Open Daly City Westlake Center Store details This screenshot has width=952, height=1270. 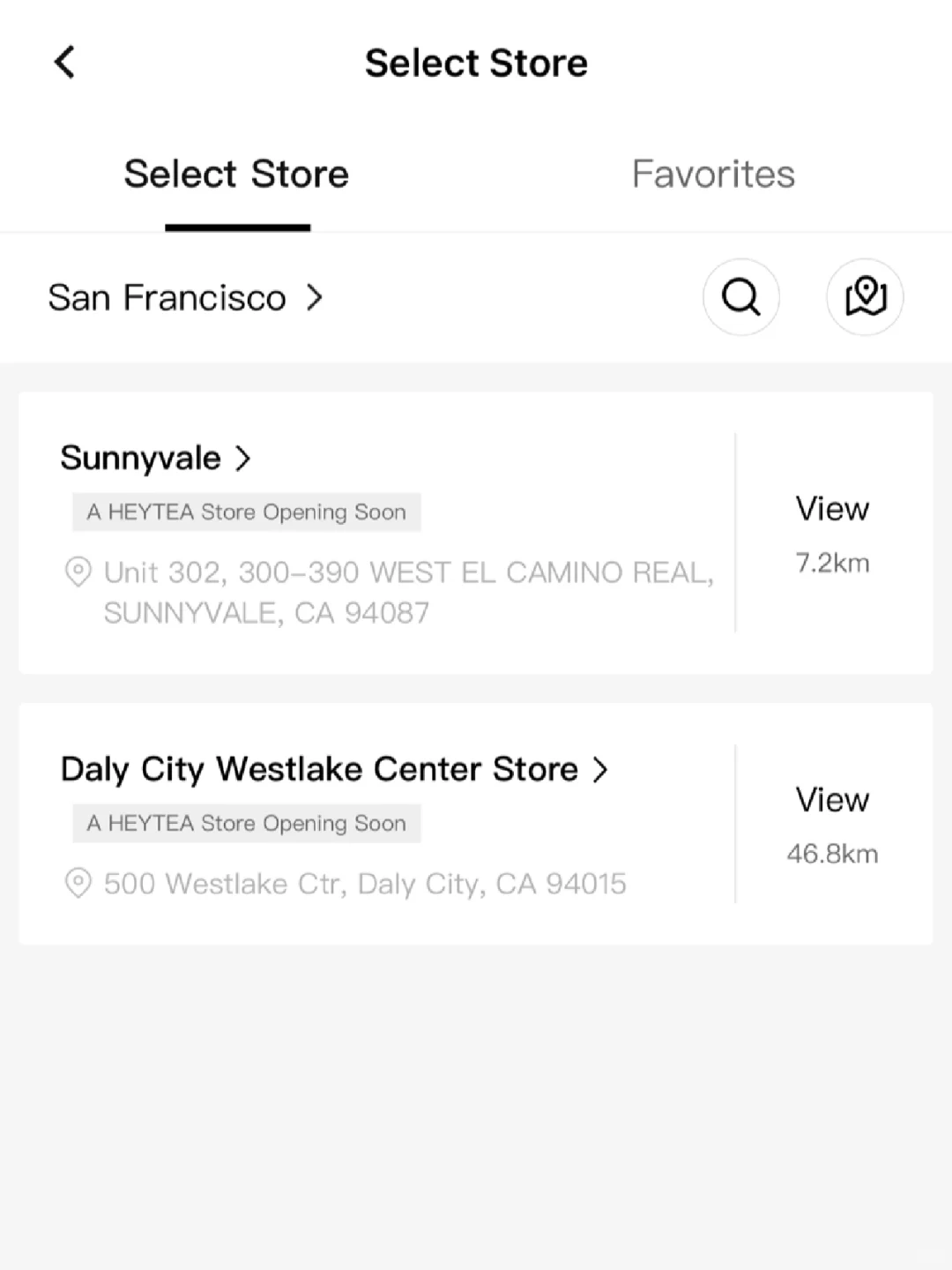tap(333, 770)
